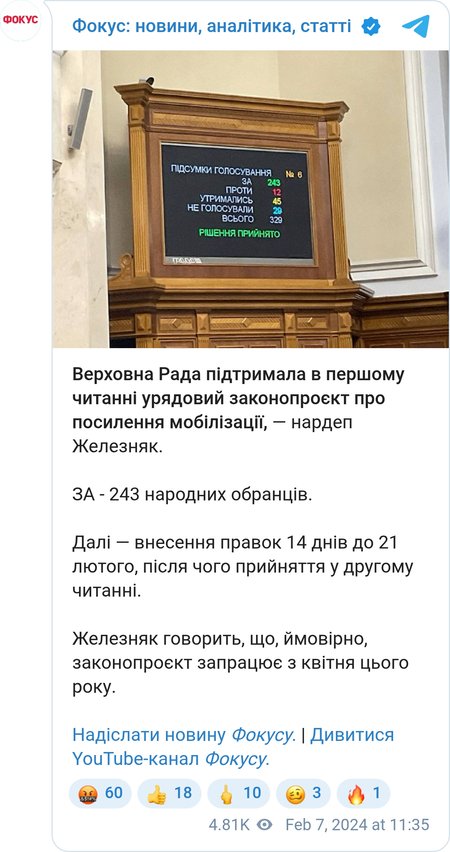Viewport: 450px width, 852px height.
Task: Open channel name Фокус: новини, аналітика, статті
Action: [x=211, y=26]
